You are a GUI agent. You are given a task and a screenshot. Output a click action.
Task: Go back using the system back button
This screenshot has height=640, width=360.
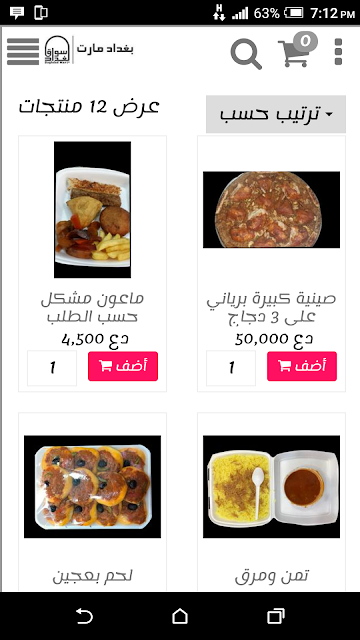pos(84,616)
